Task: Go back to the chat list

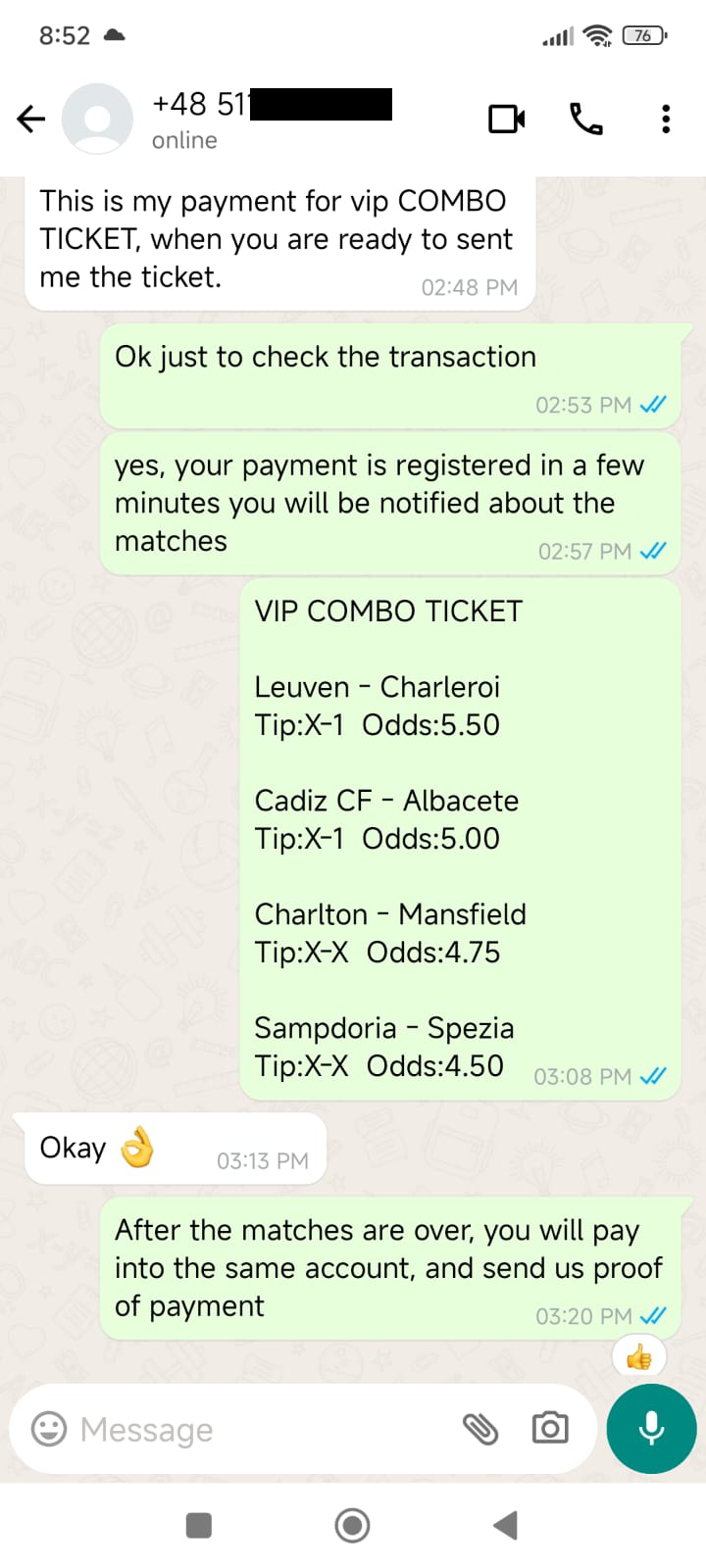Action: 31,120
